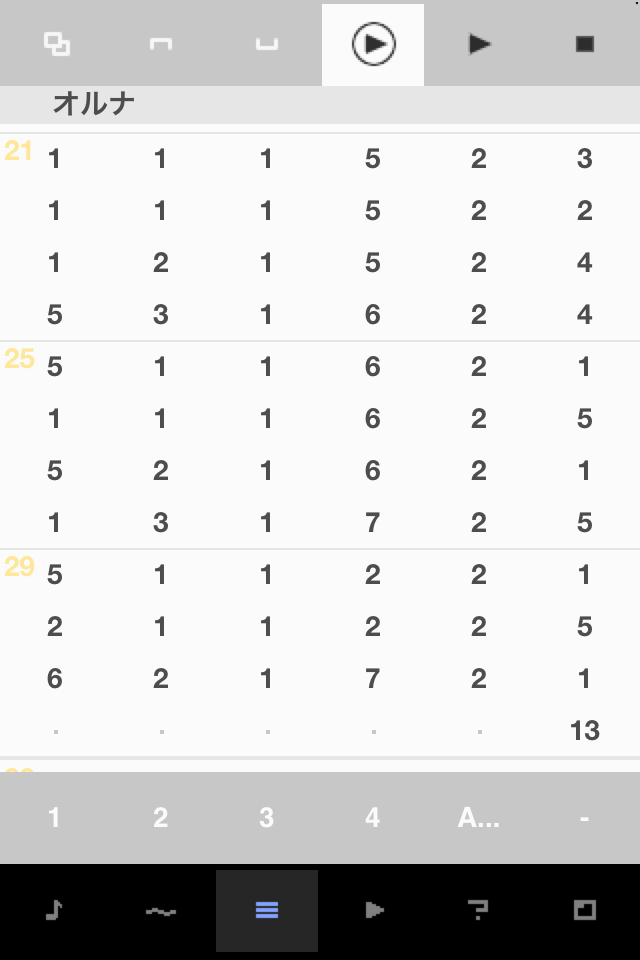The image size is (640, 960).
Task: Tap the overlapping squares copy icon
Action: coord(56,44)
